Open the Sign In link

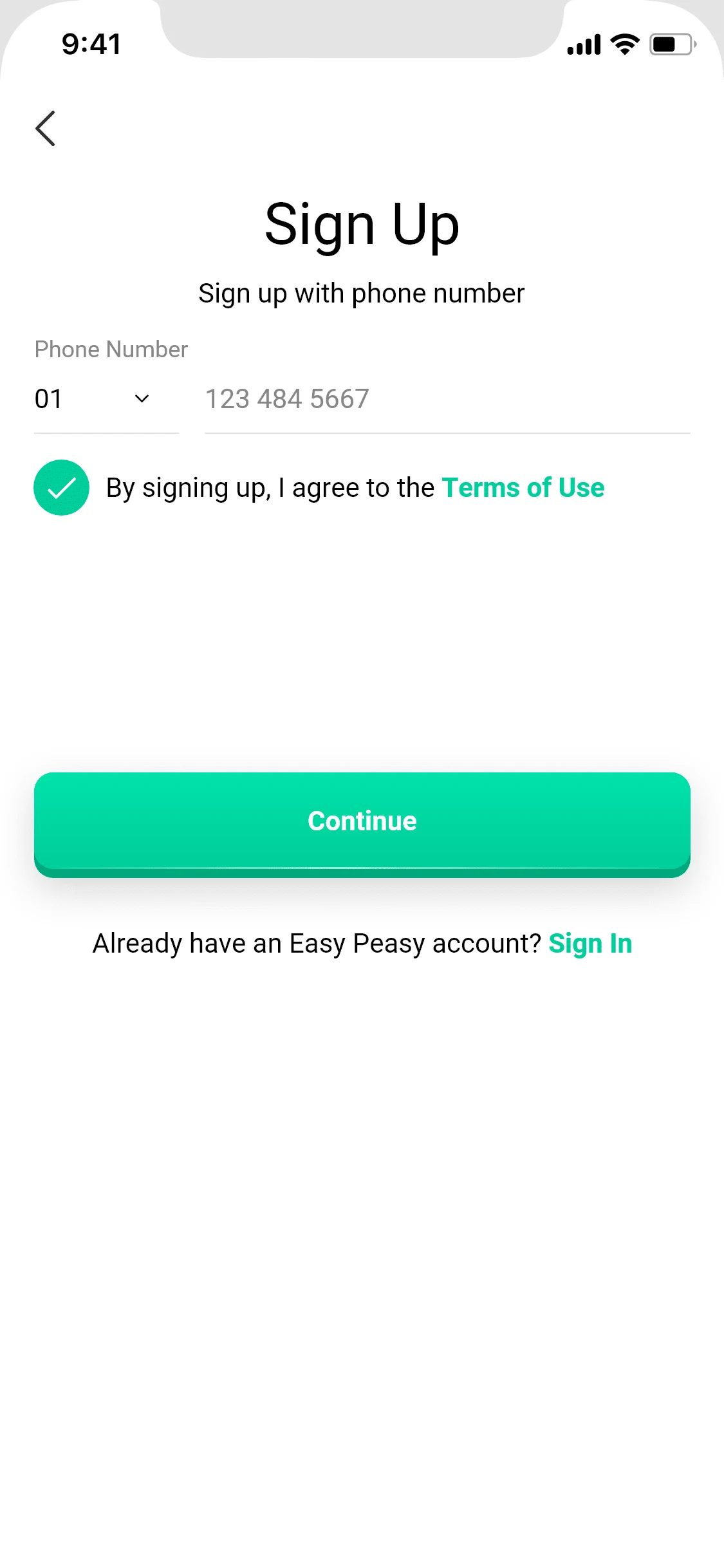pos(590,944)
